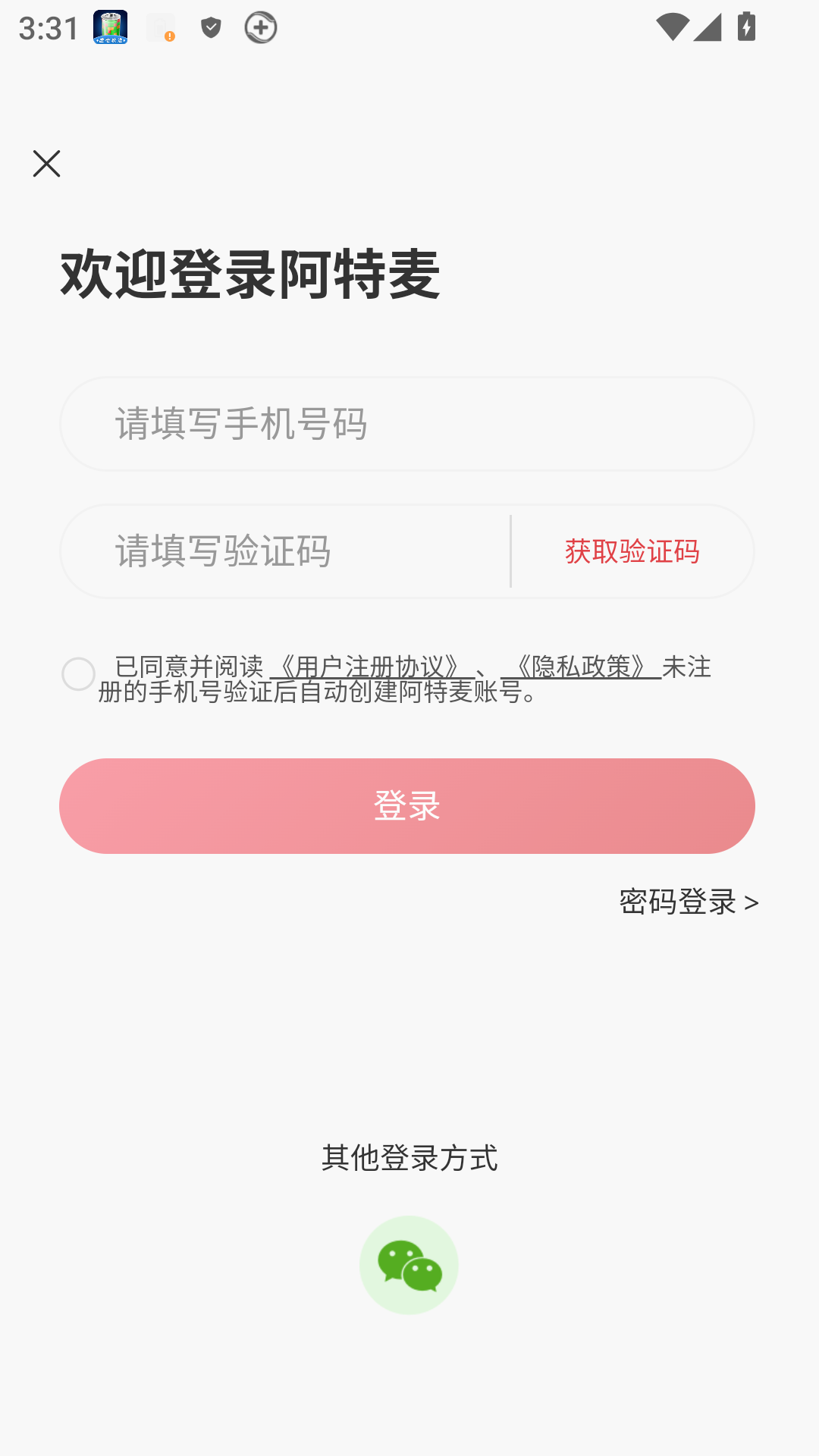Open 密码登录 password login option
Image resolution: width=819 pixels, height=1456 pixels.
(x=676, y=902)
